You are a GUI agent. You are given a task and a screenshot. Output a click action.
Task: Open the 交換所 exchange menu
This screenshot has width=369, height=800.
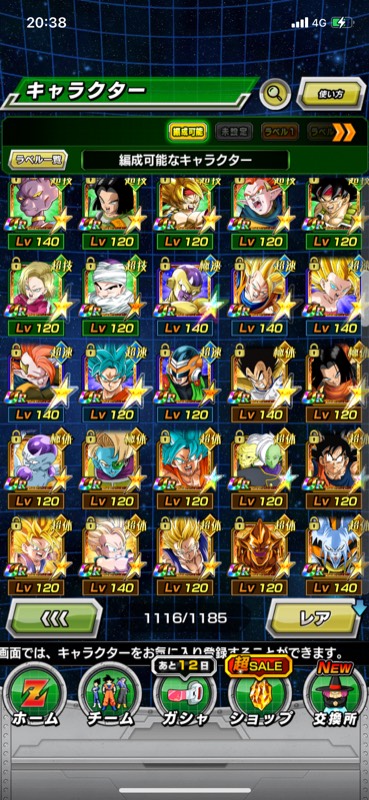click(x=334, y=696)
